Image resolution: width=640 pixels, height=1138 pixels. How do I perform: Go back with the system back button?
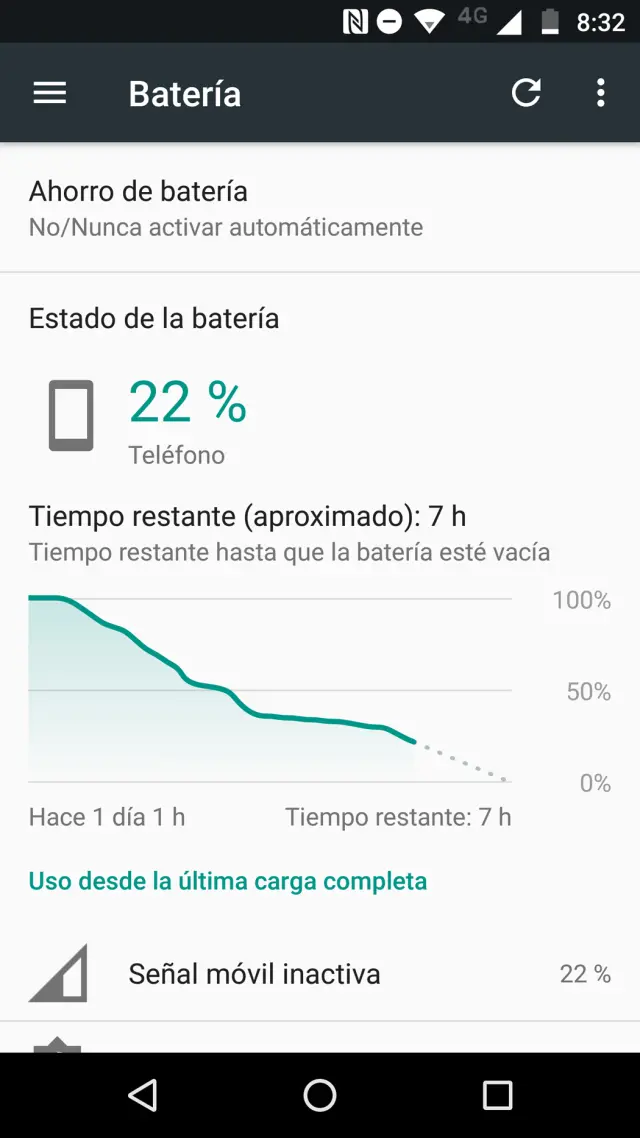(x=143, y=1095)
